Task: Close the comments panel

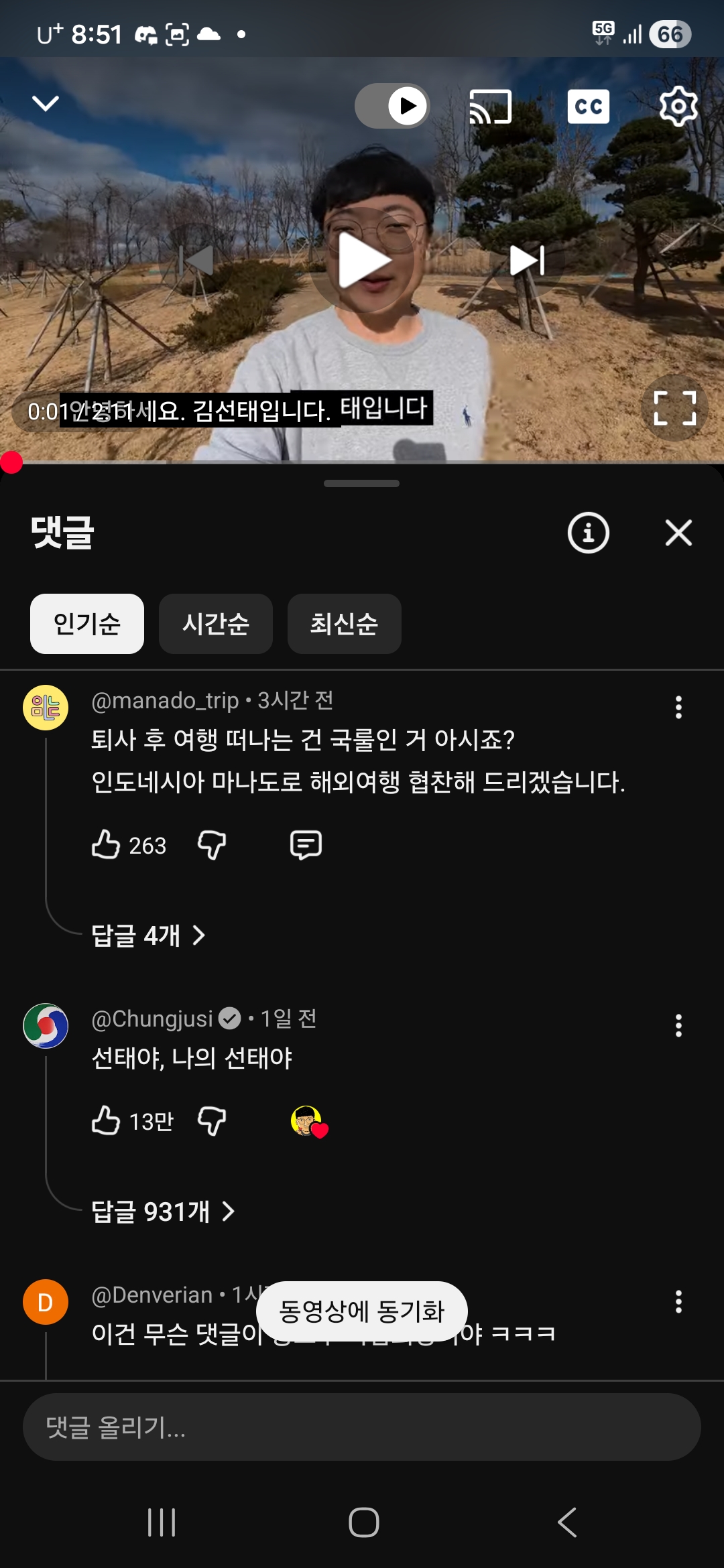Action: [x=678, y=533]
